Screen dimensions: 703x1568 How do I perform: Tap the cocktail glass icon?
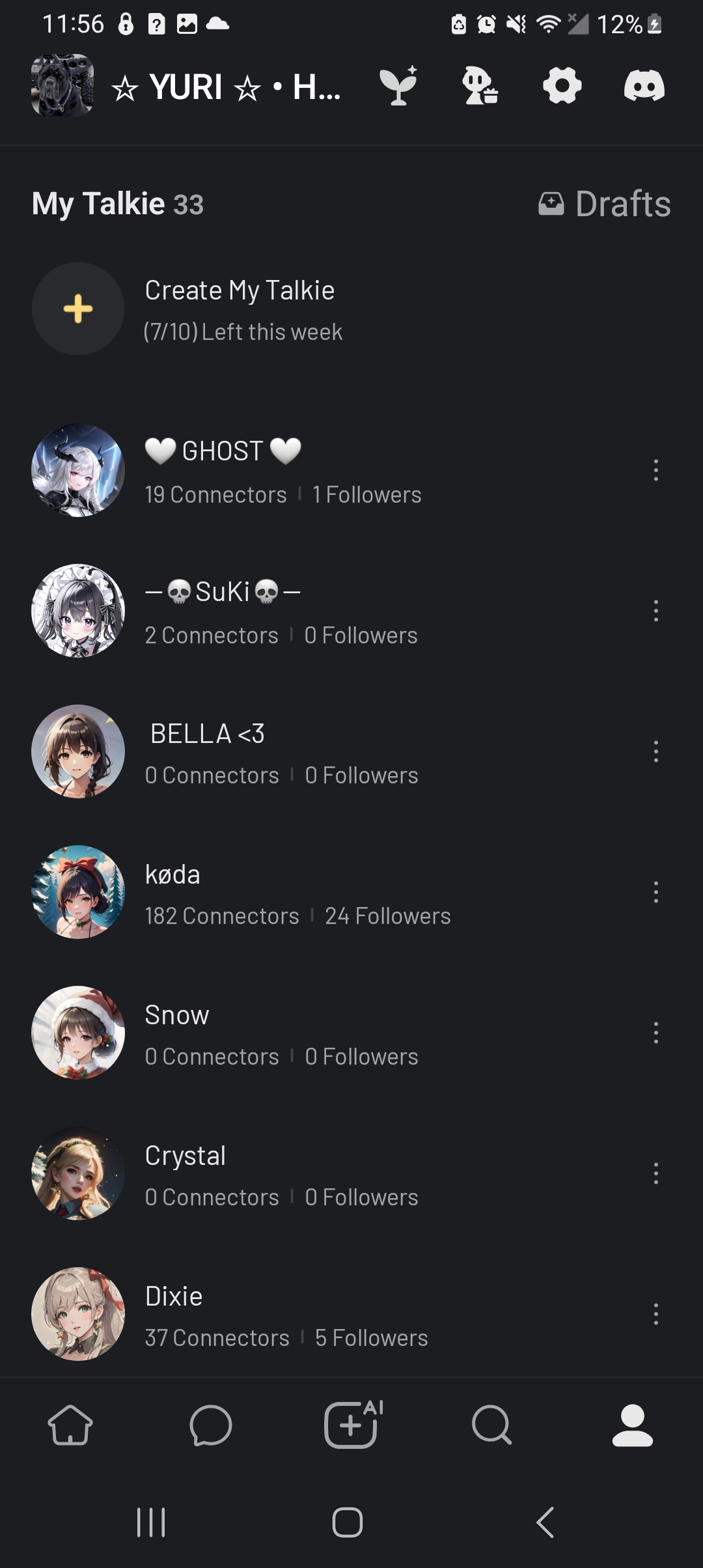coord(398,86)
